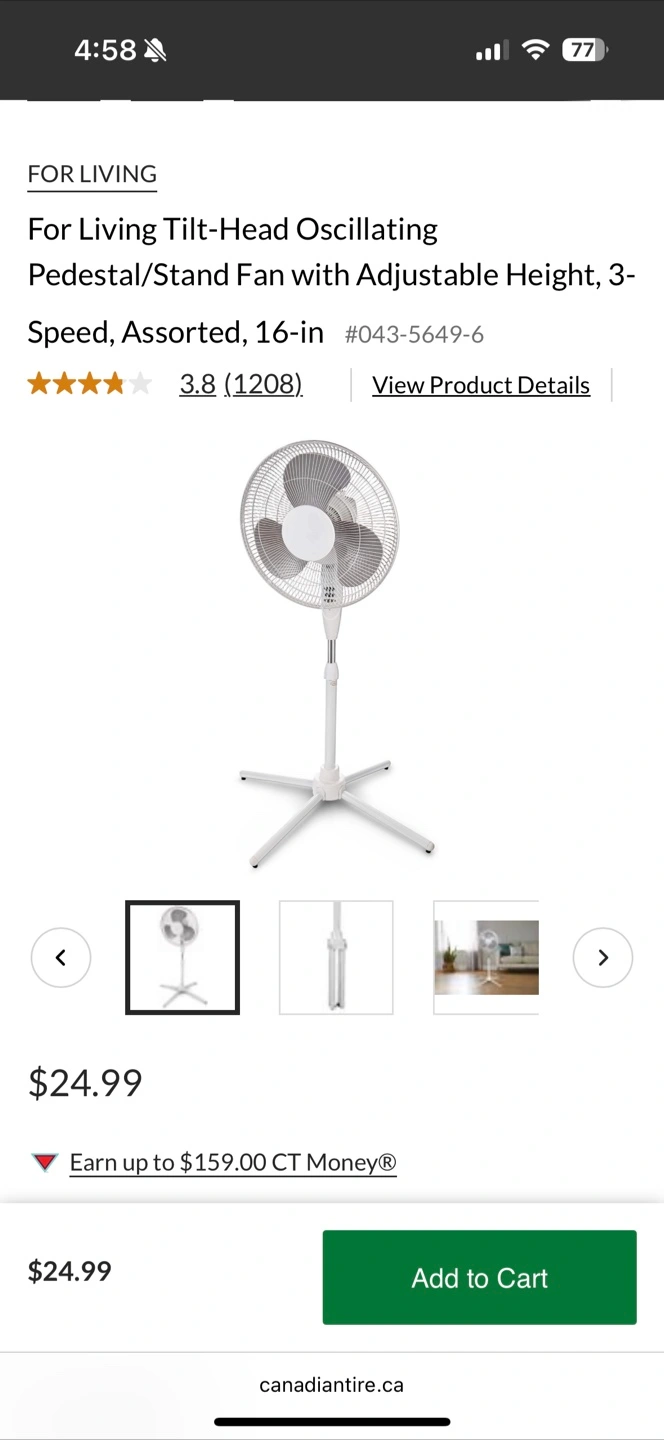The image size is (664, 1440).
Task: Select the first full fan thumbnail
Action: [x=182, y=958]
